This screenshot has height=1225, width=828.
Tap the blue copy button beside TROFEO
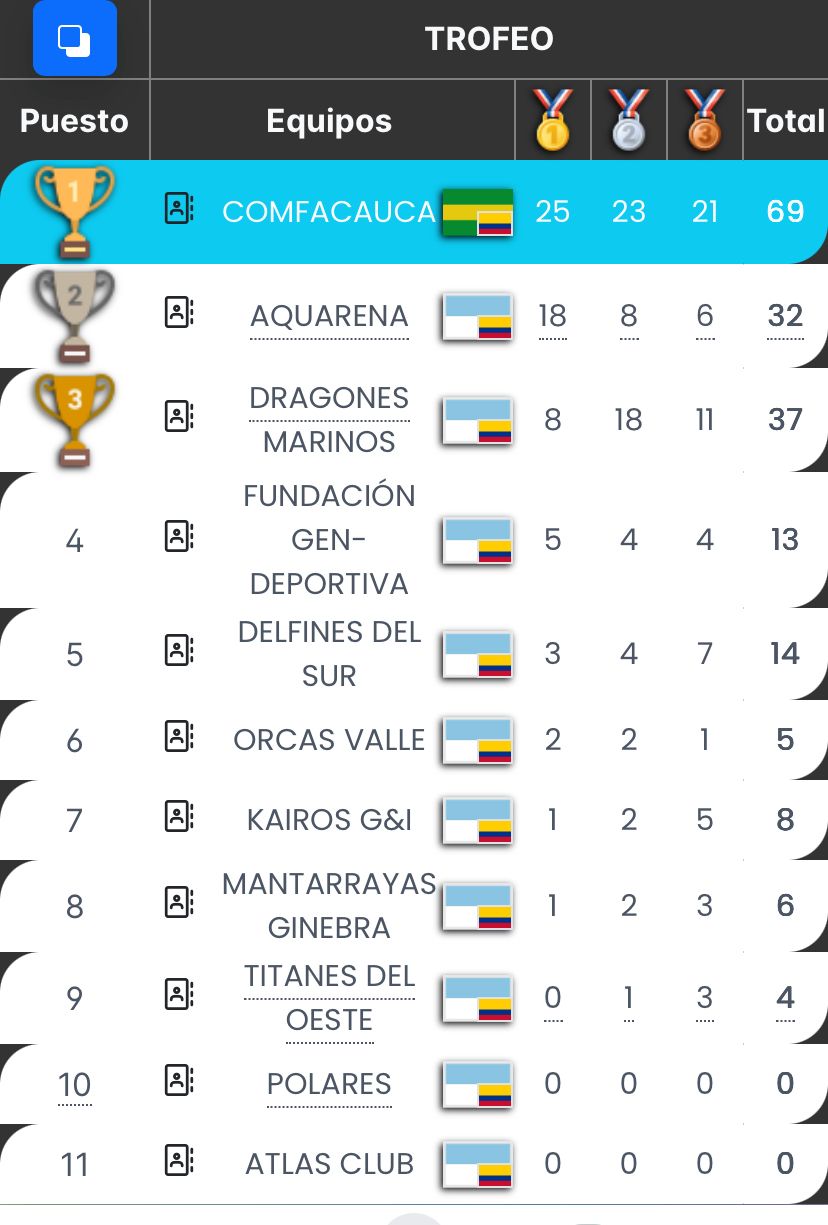tap(75, 39)
